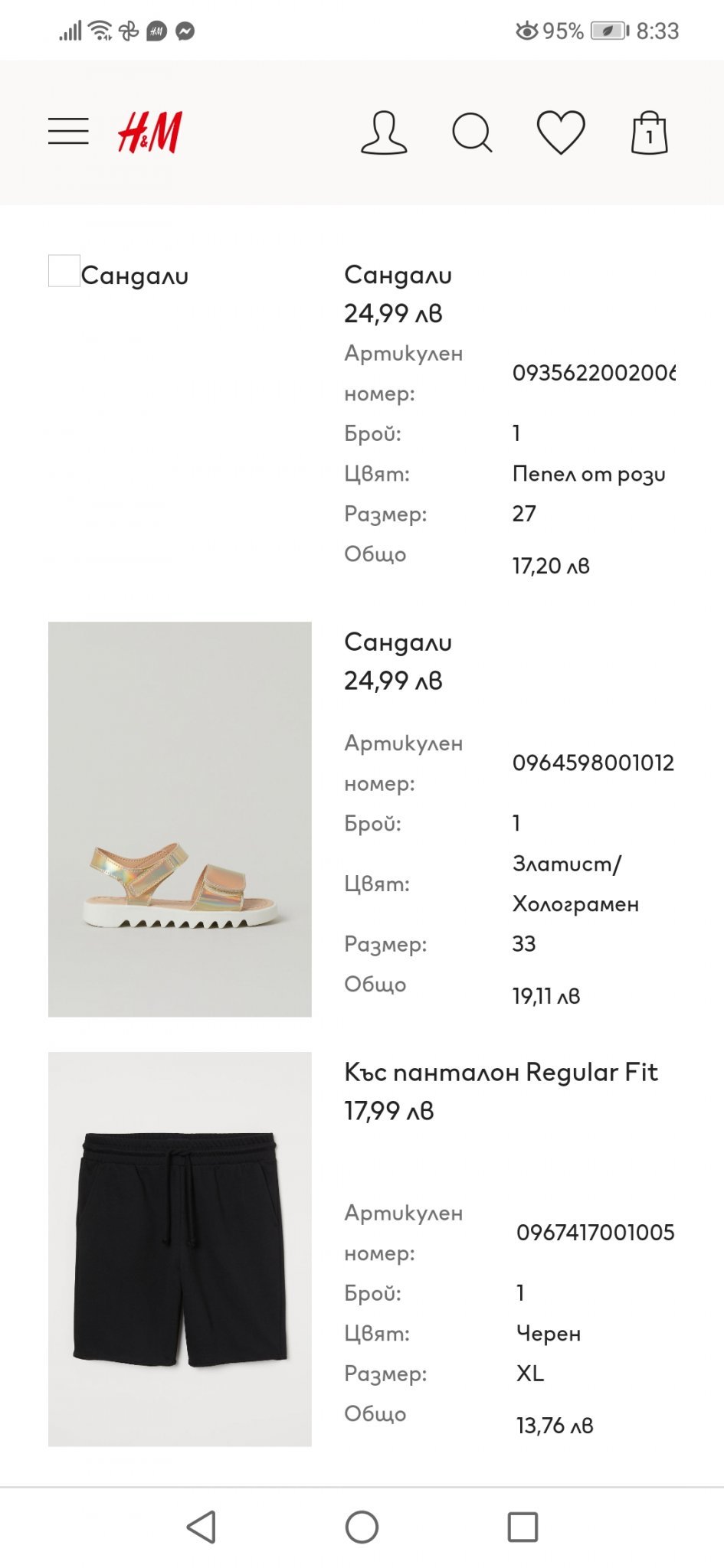The width and height of the screenshot is (724, 1568).
Task: Open the shopping bag
Action: (649, 133)
